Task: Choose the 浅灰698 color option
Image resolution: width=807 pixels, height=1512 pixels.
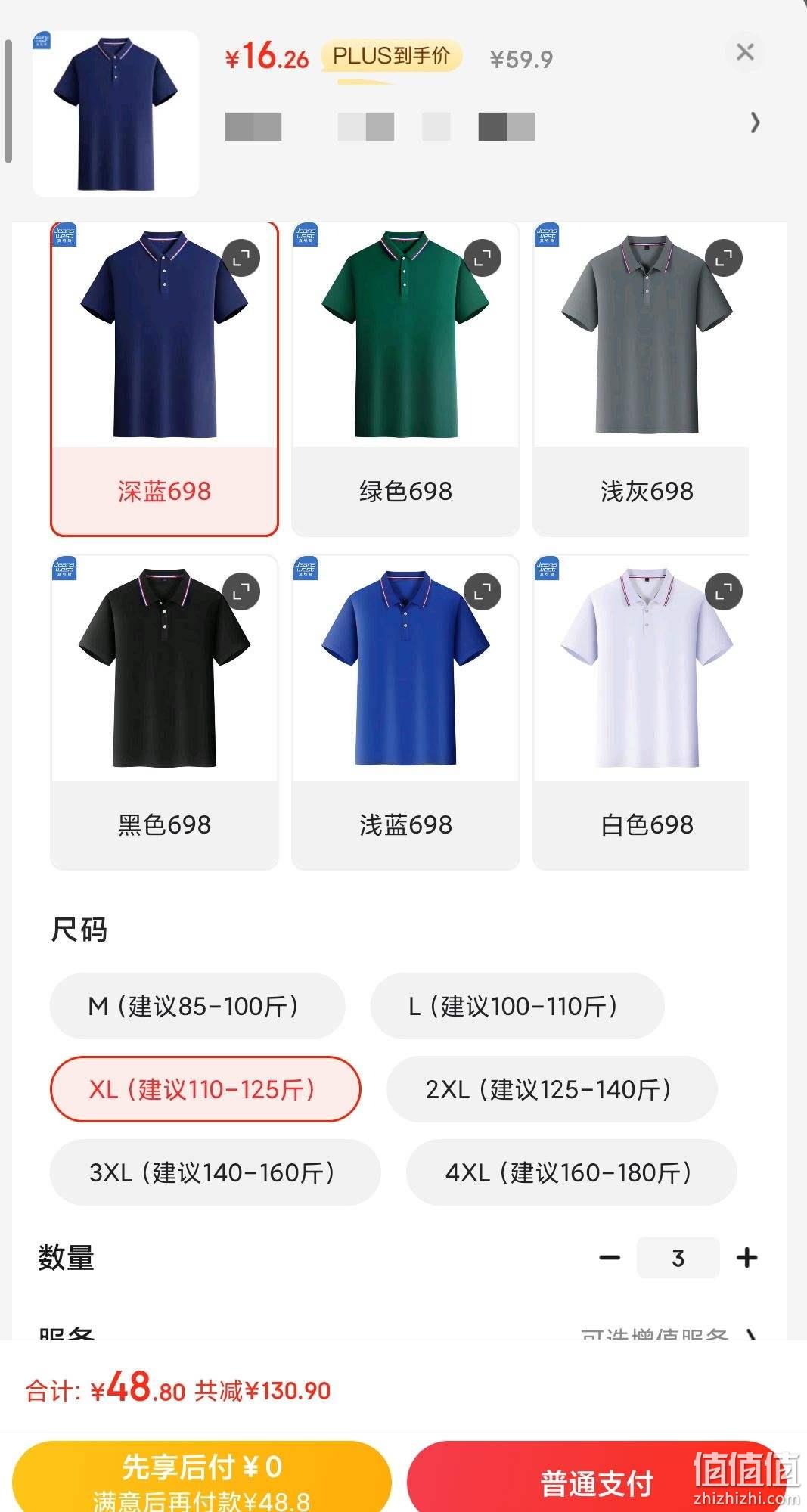Action: point(641,379)
